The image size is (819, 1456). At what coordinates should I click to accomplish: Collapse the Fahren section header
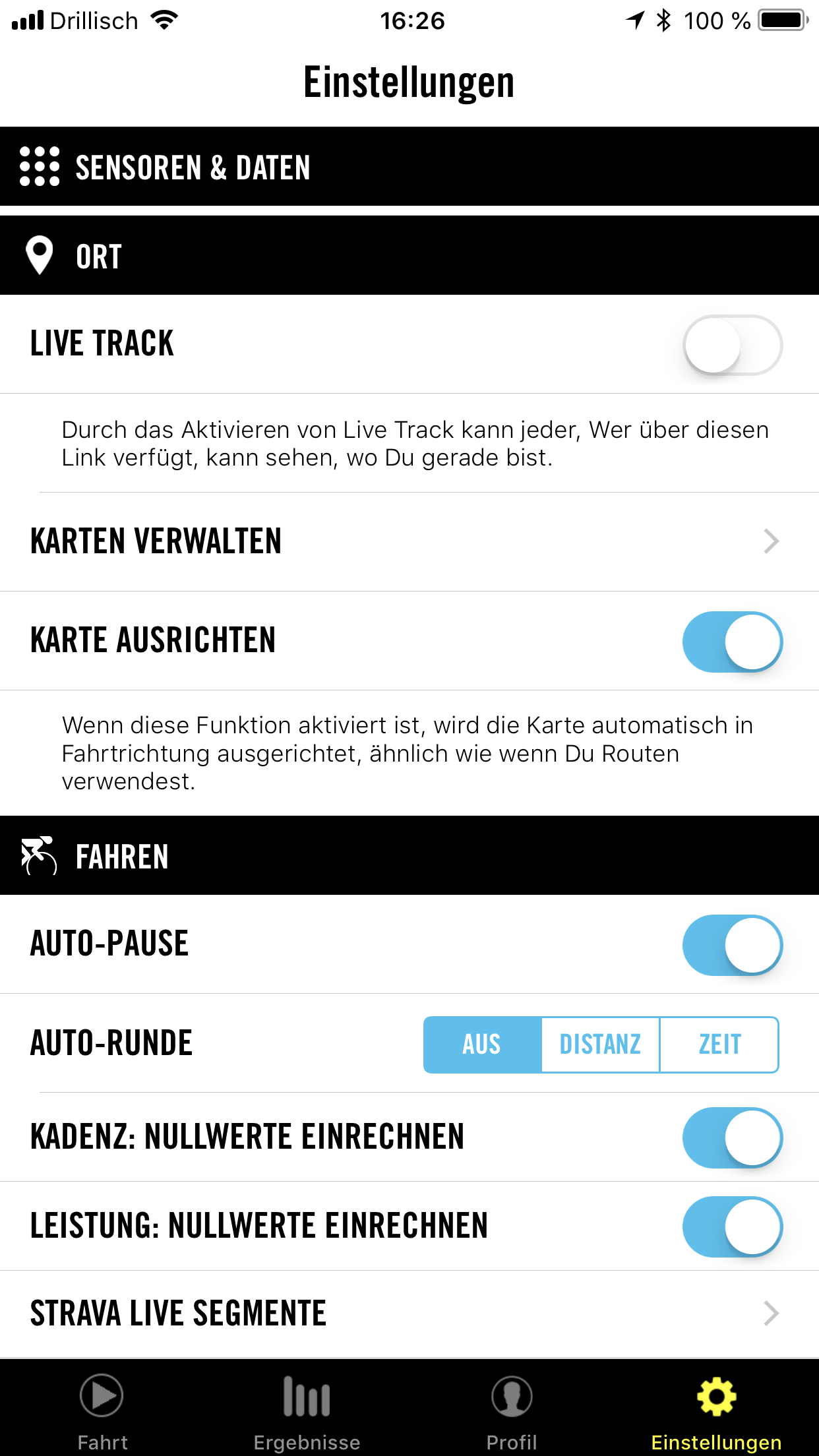(409, 856)
